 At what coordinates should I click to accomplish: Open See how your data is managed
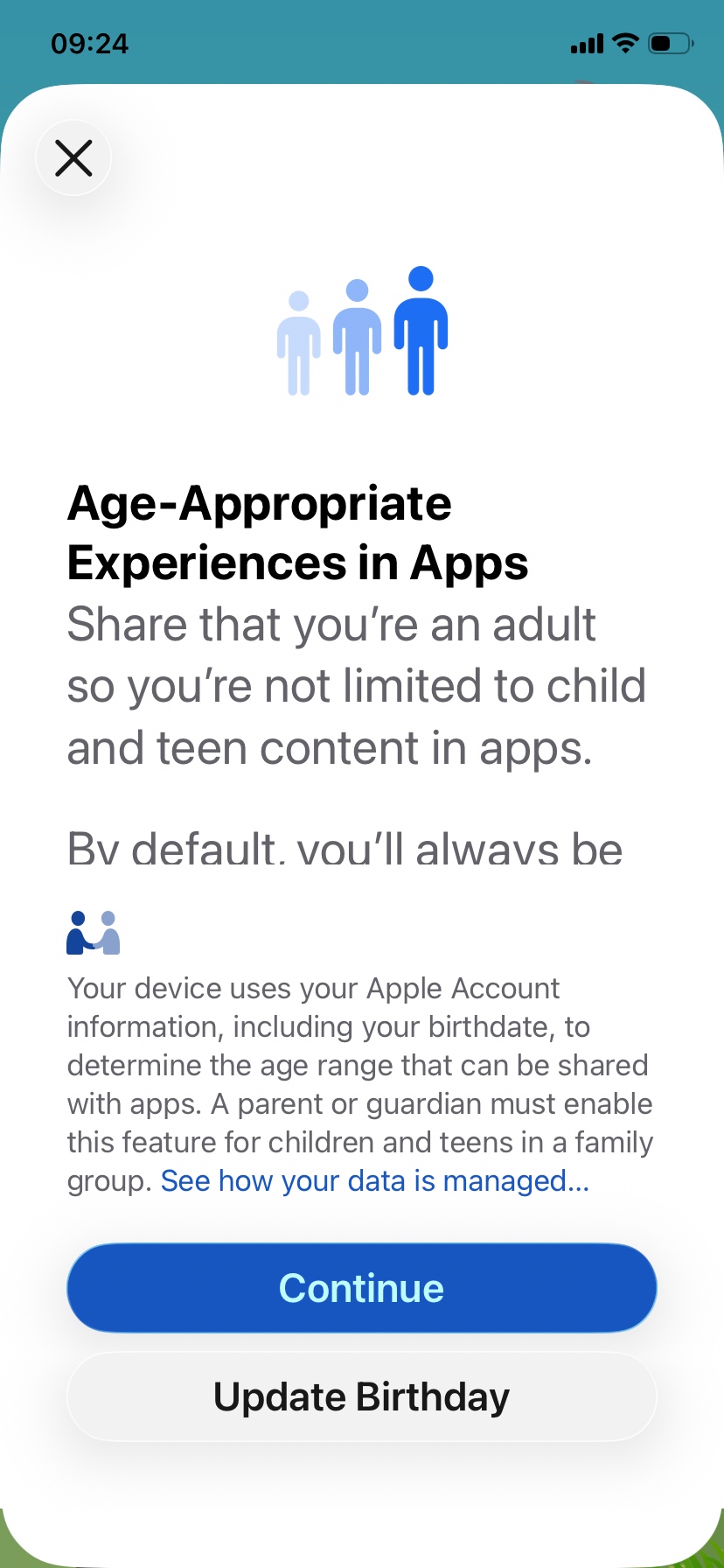[375, 1181]
